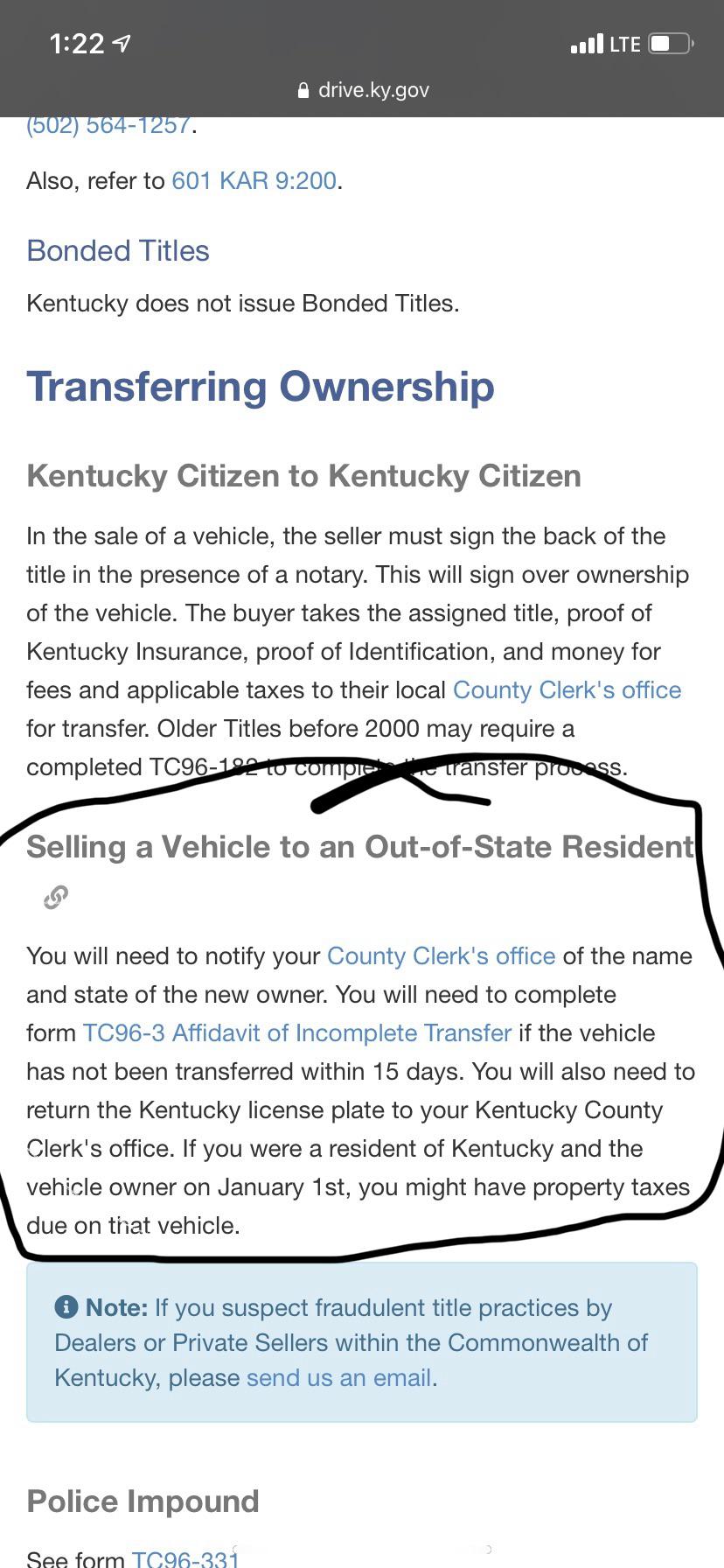Tap the info icon inside the Note box
The image size is (724, 1568).
coord(66,1307)
